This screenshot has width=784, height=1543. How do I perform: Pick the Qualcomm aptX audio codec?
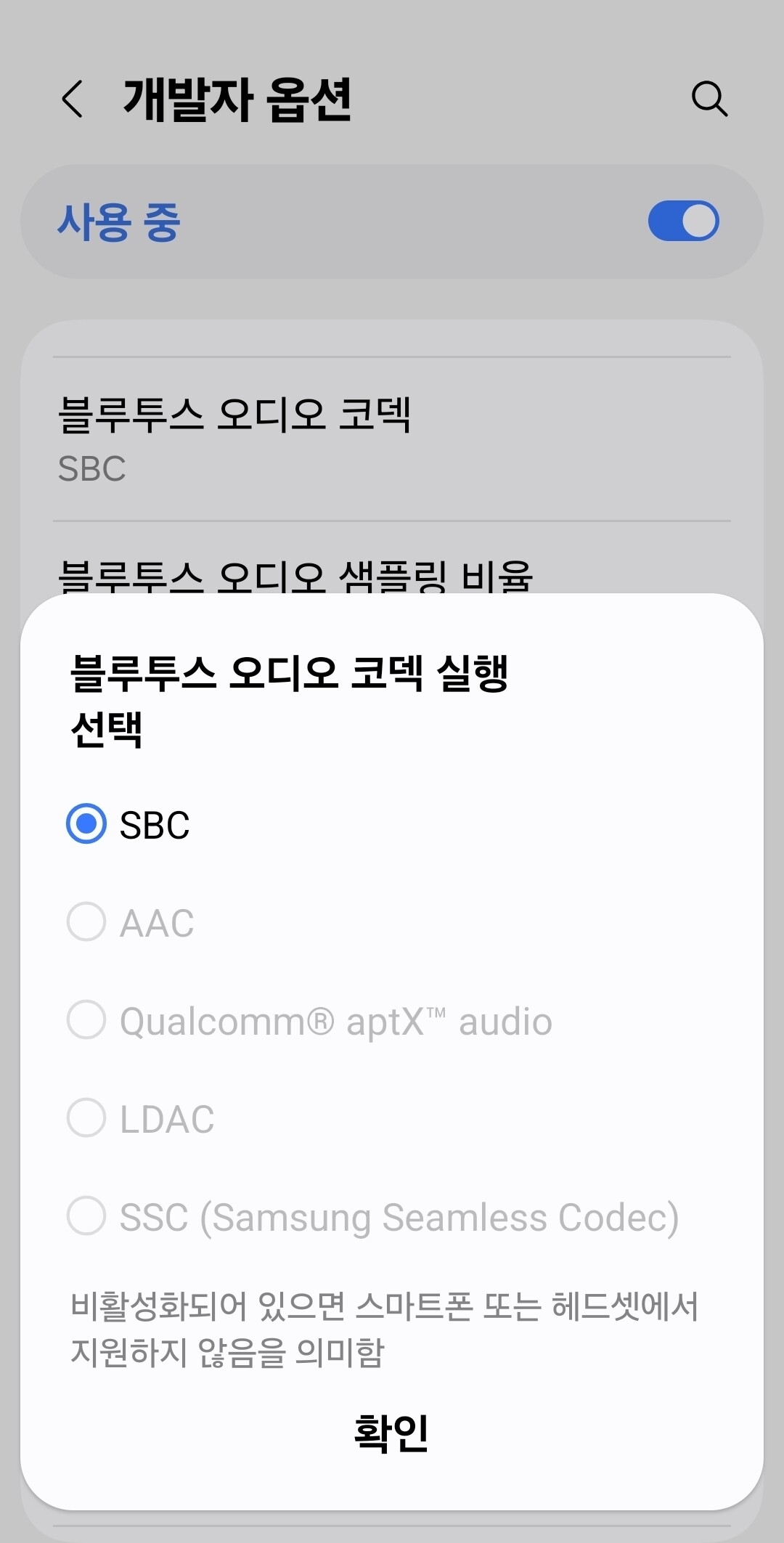tap(86, 1020)
